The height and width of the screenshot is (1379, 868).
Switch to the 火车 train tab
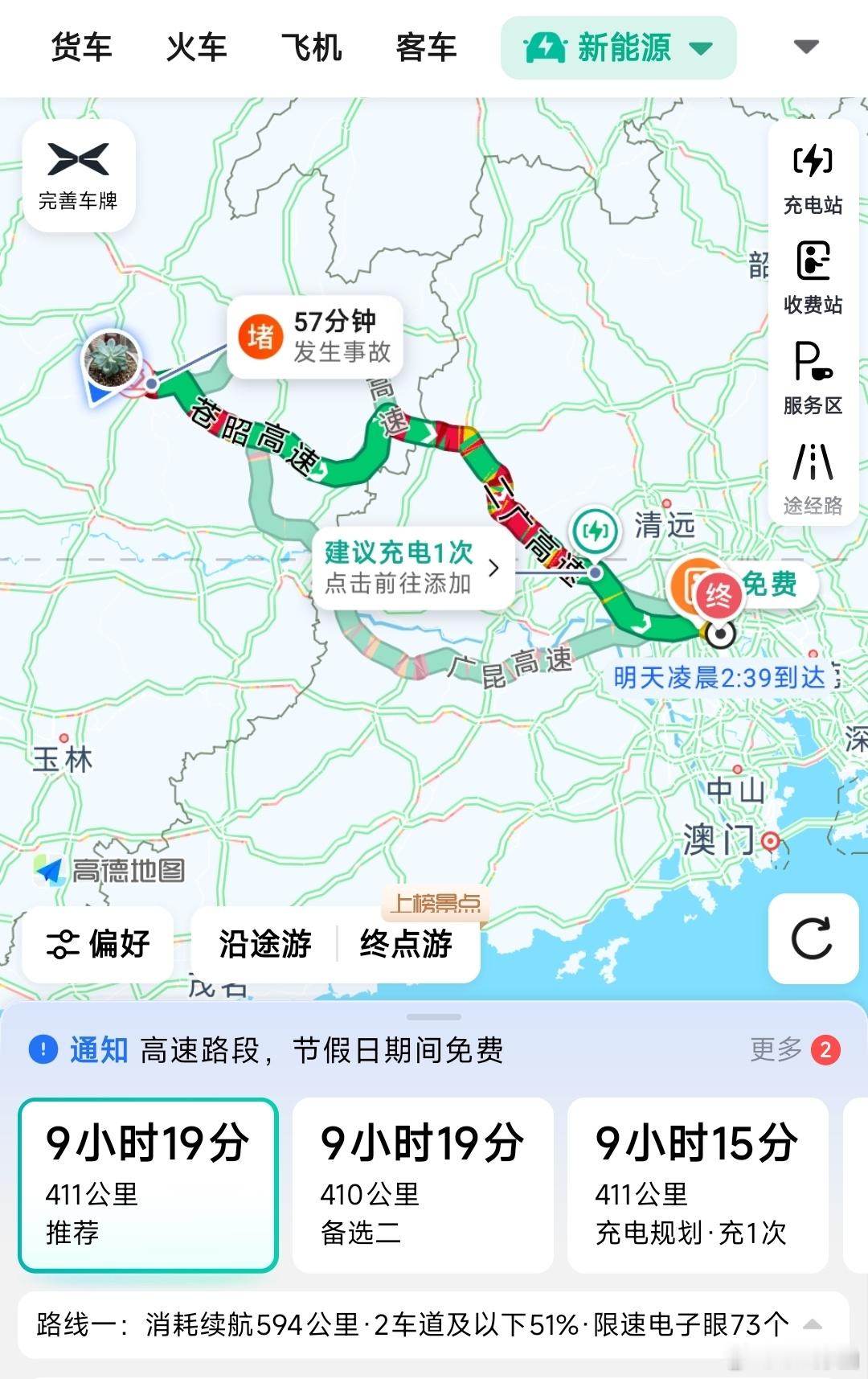click(x=196, y=48)
